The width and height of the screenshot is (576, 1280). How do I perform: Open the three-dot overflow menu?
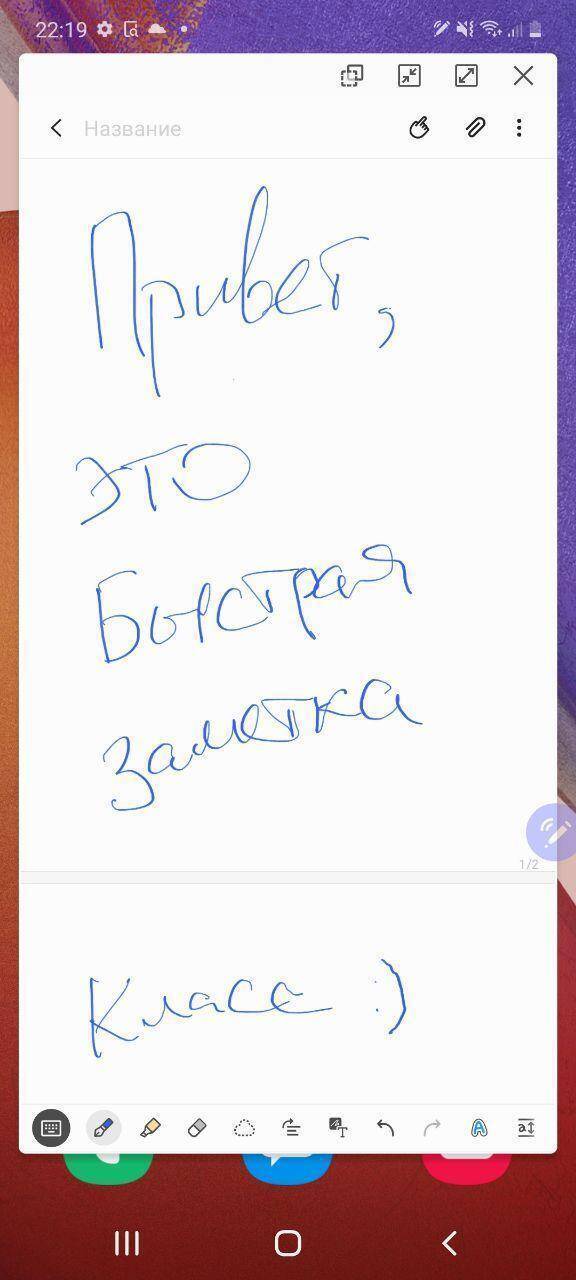point(519,128)
